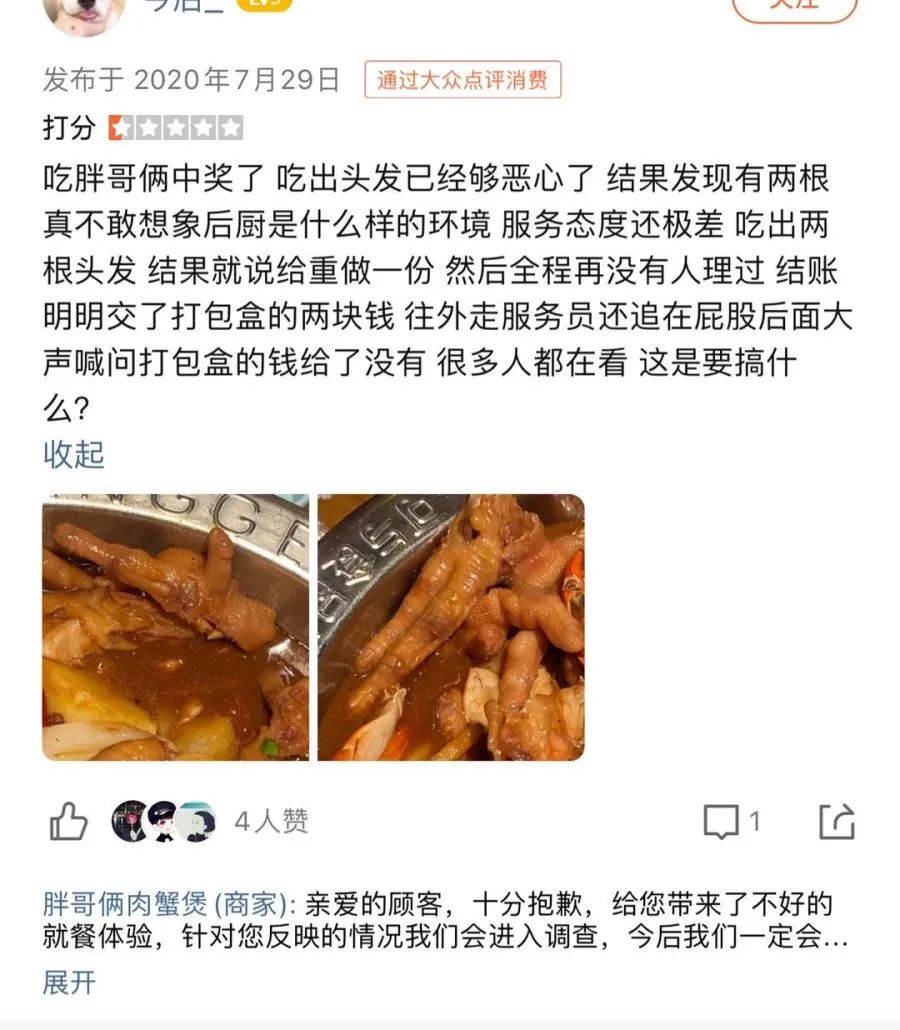
Task: Open the first chicken feet photo
Action: pos(176,627)
